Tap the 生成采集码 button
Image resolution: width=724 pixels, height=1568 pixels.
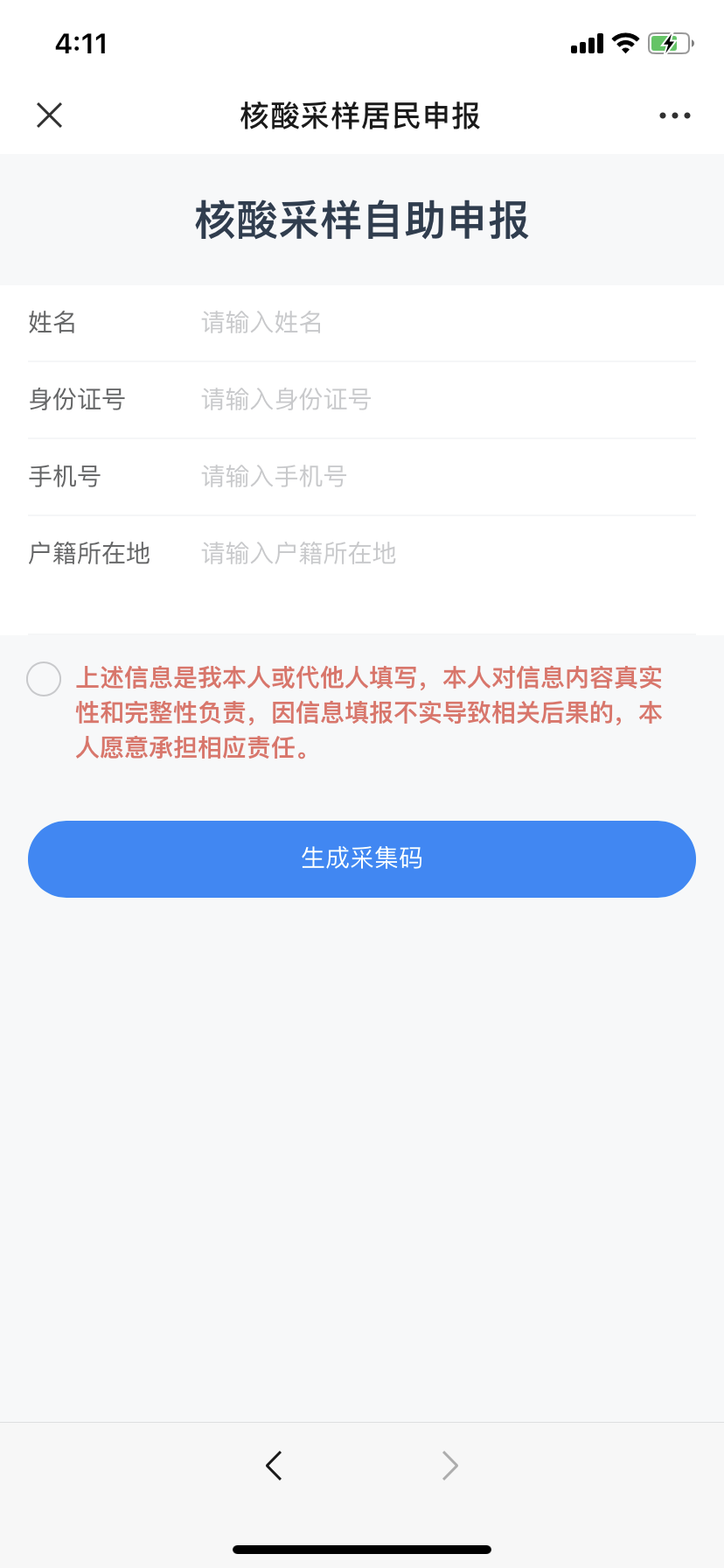pyautogui.click(x=362, y=858)
